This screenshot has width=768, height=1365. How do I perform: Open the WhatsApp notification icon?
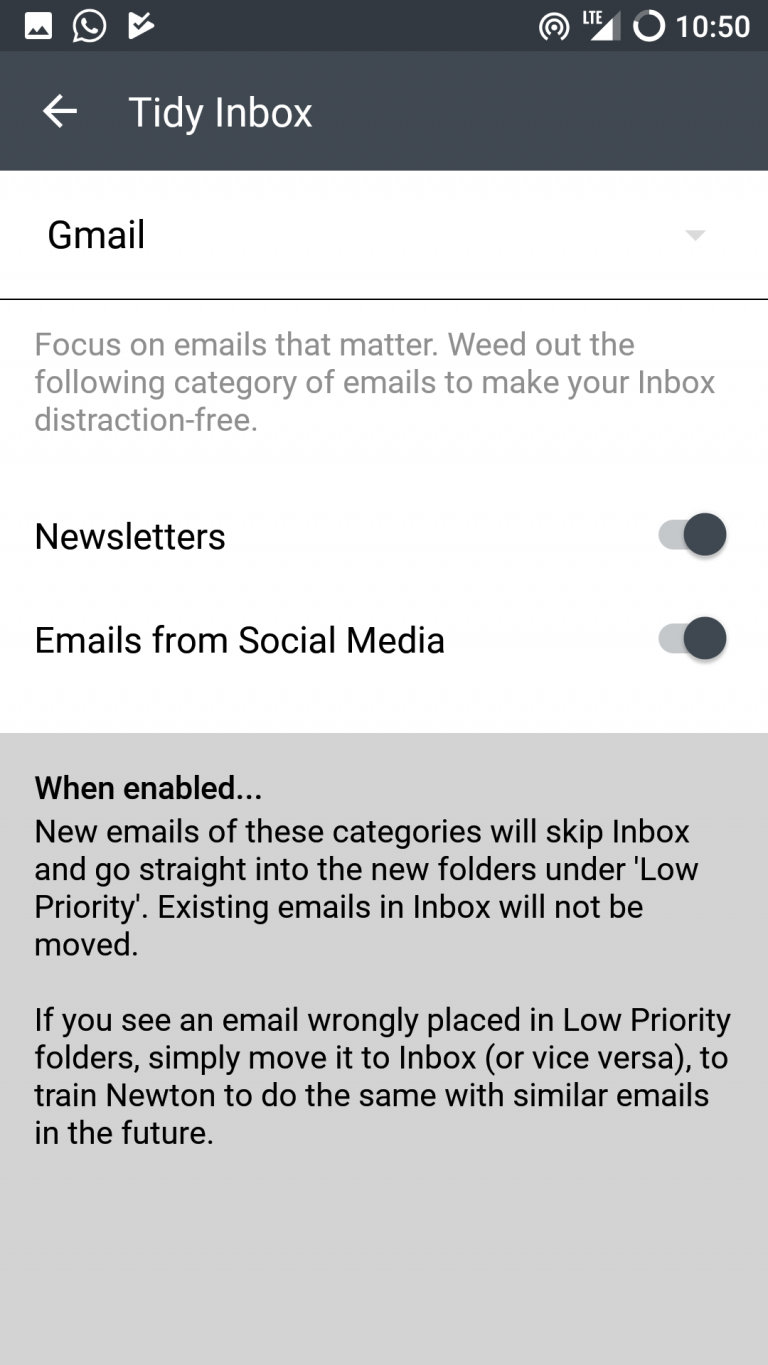pos(89,26)
